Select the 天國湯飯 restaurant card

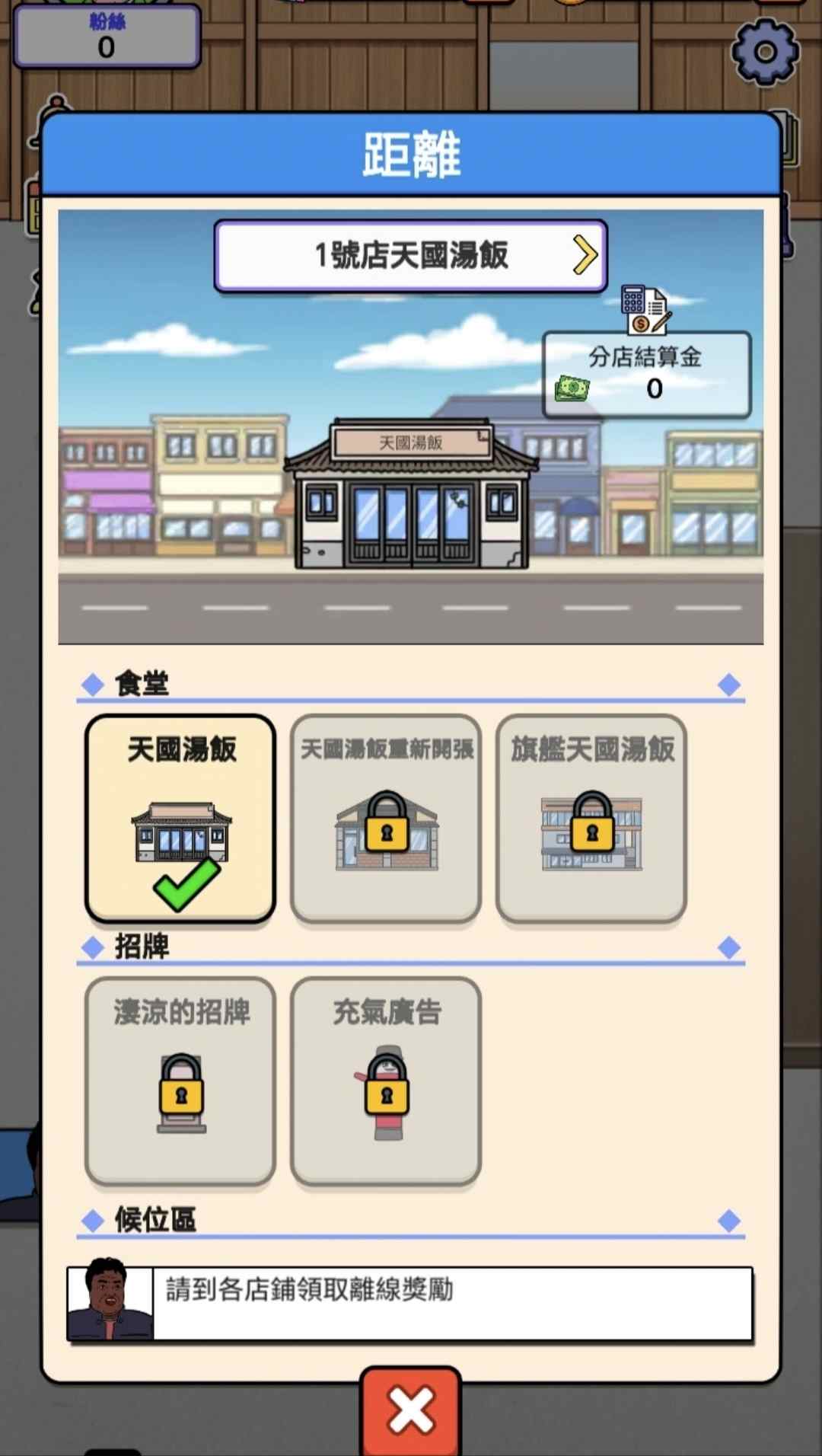click(180, 819)
